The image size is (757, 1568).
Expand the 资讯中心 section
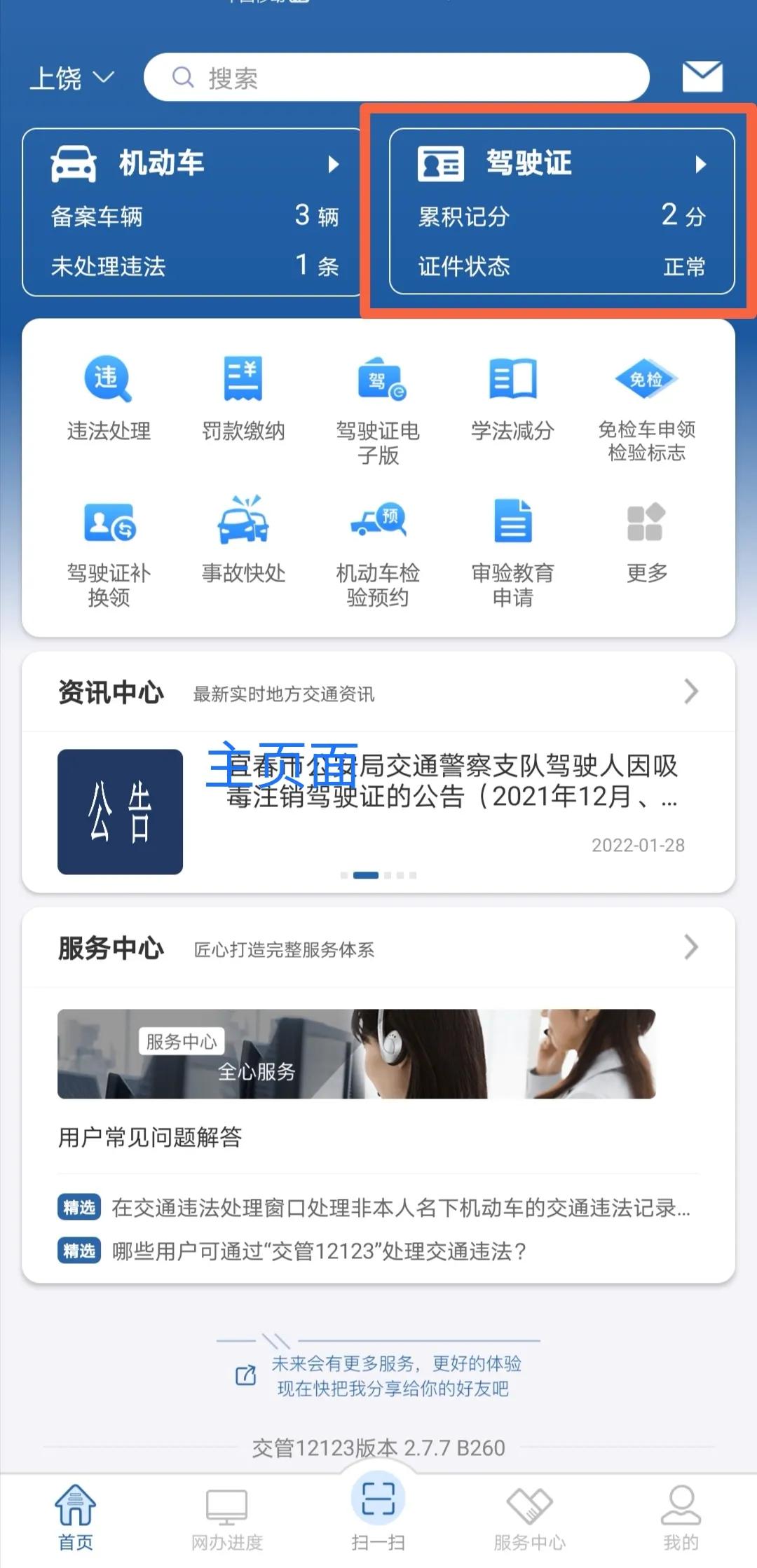[690, 692]
